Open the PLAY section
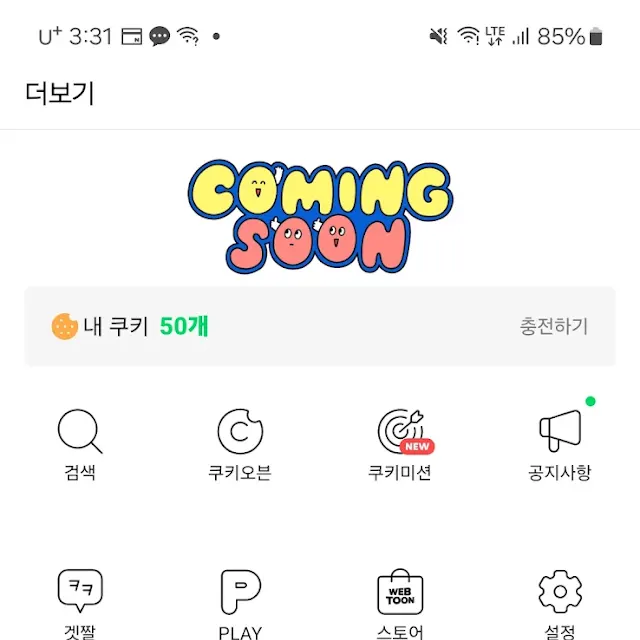640x640 pixels. click(x=240, y=602)
